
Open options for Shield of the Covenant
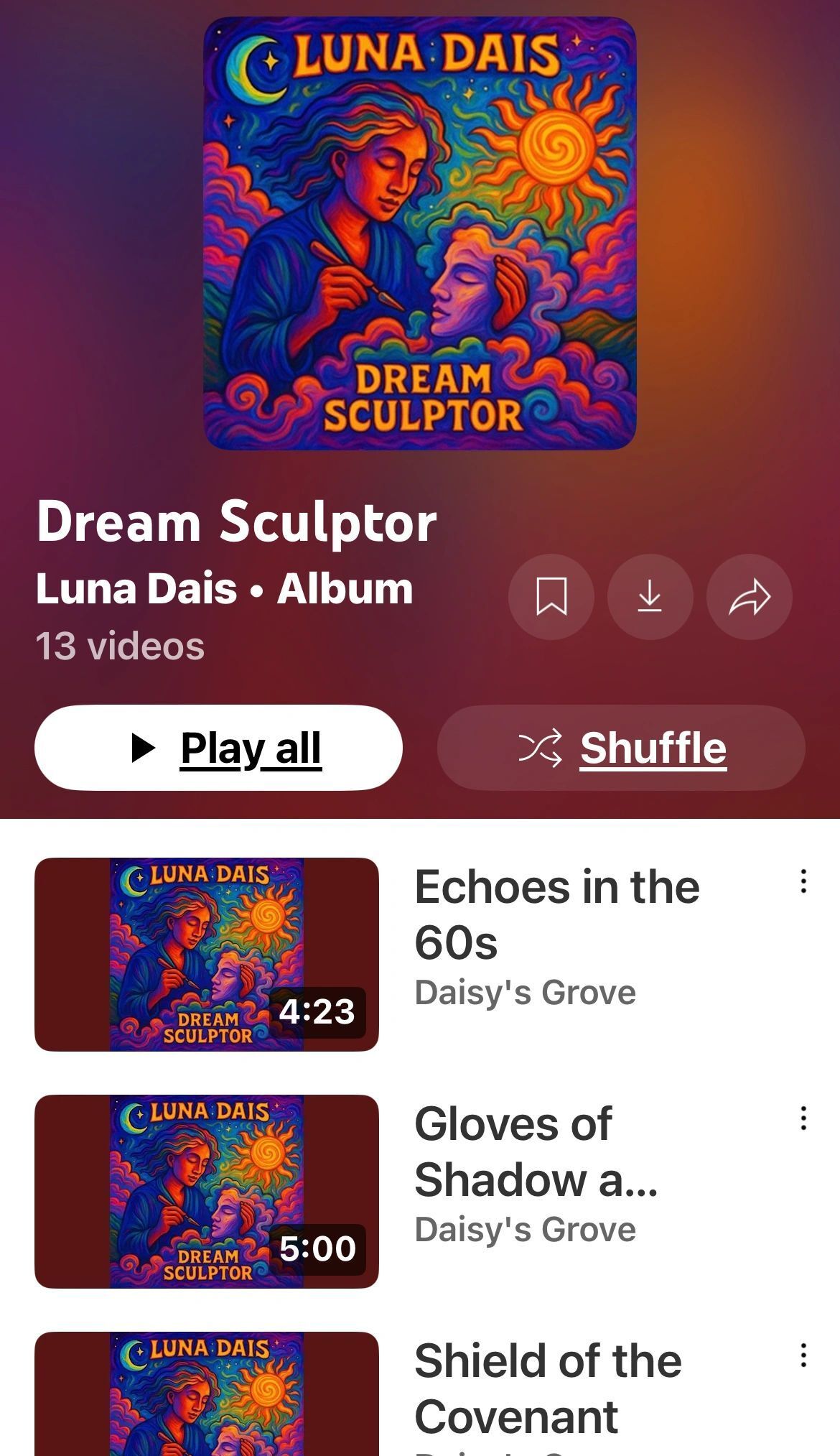(803, 1355)
